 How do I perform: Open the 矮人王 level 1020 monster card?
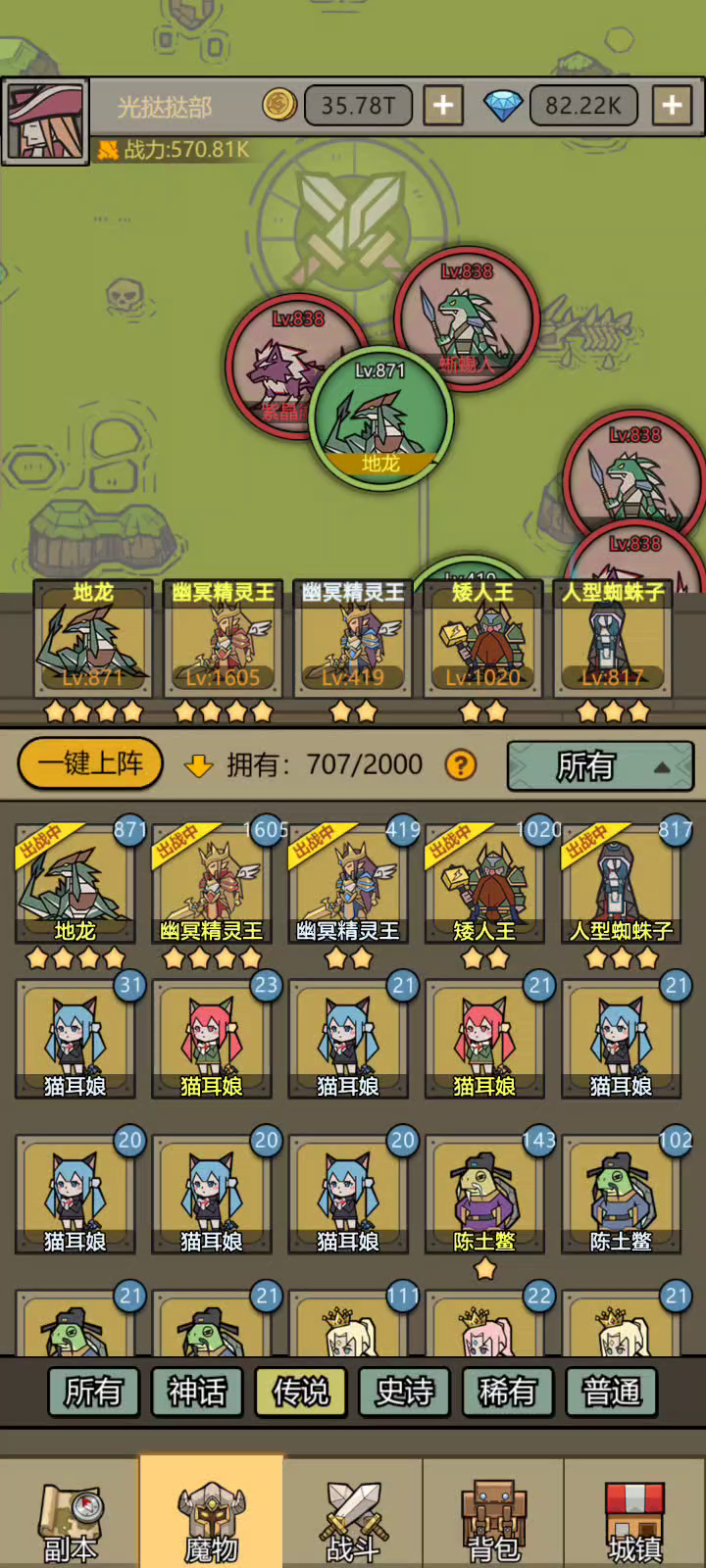tap(484, 888)
